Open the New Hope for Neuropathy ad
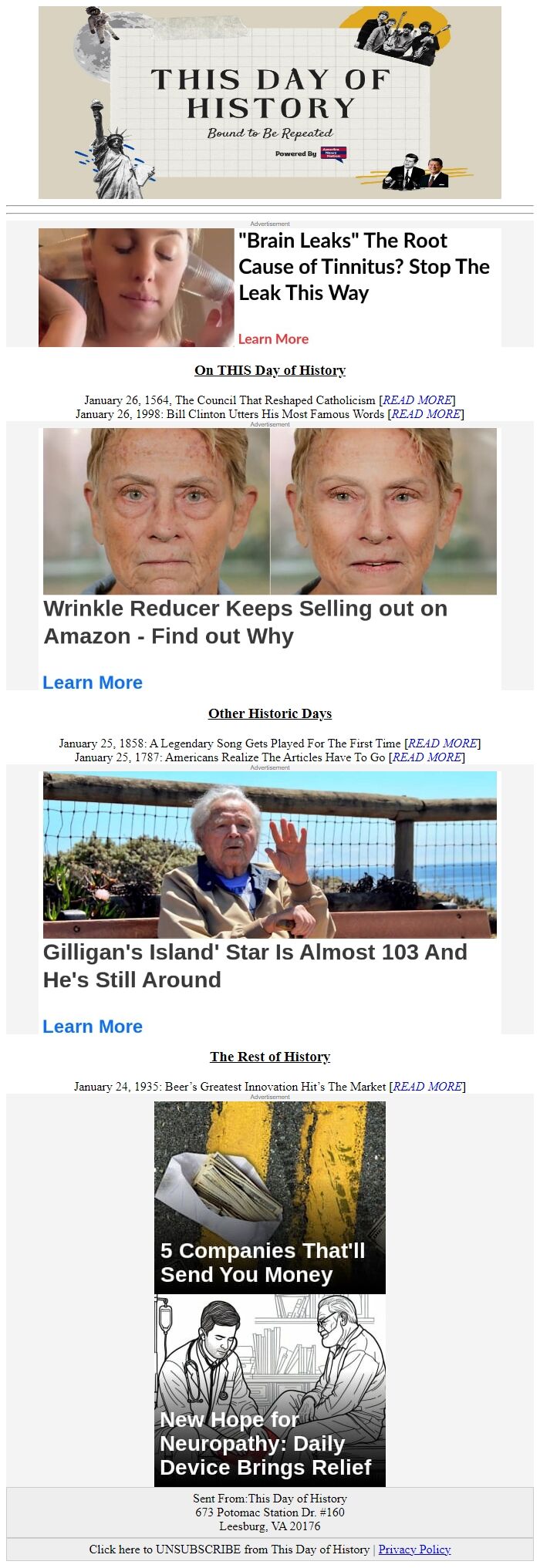Screen dimensions: 540x1568 [x=270, y=1391]
